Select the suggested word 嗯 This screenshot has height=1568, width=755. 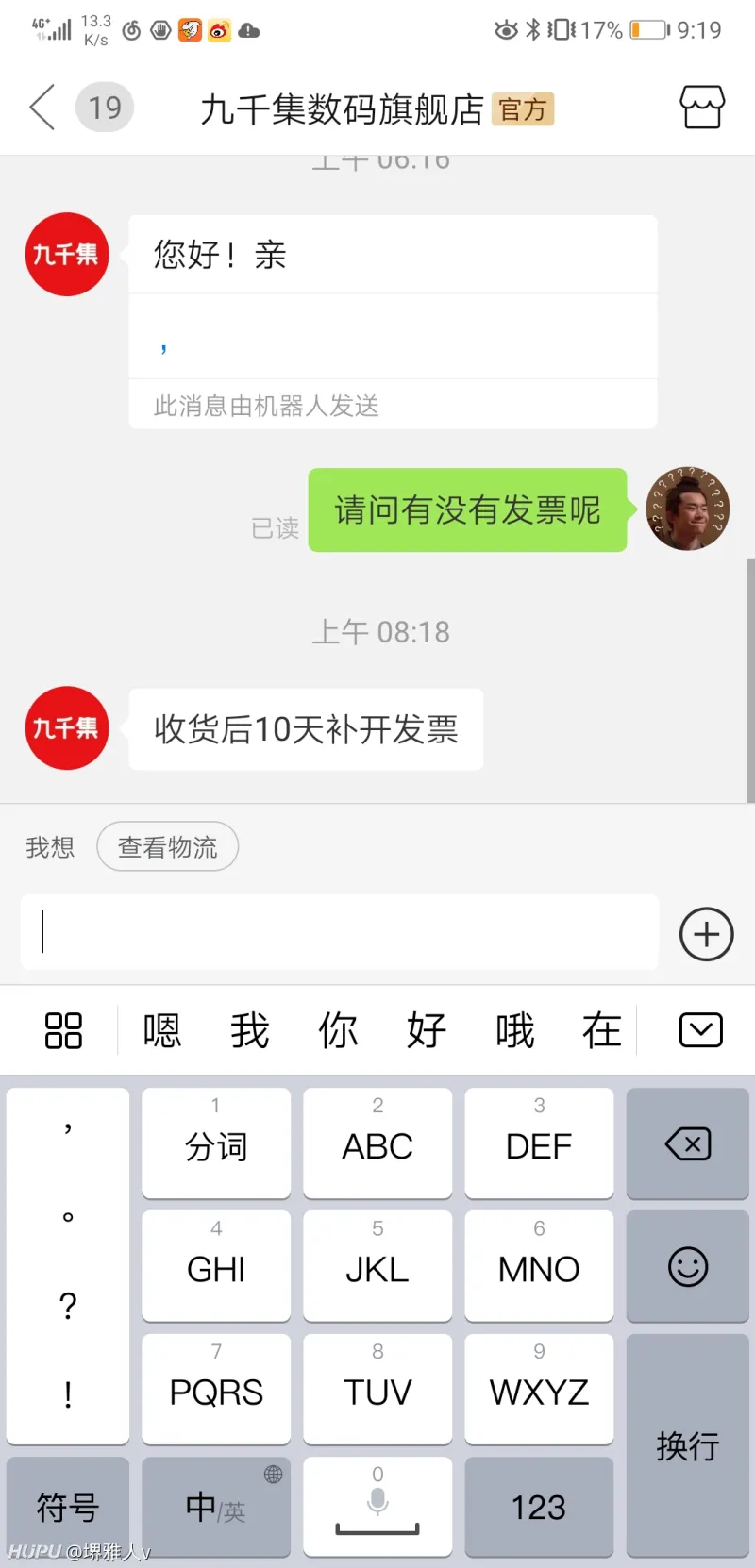[x=161, y=1030]
